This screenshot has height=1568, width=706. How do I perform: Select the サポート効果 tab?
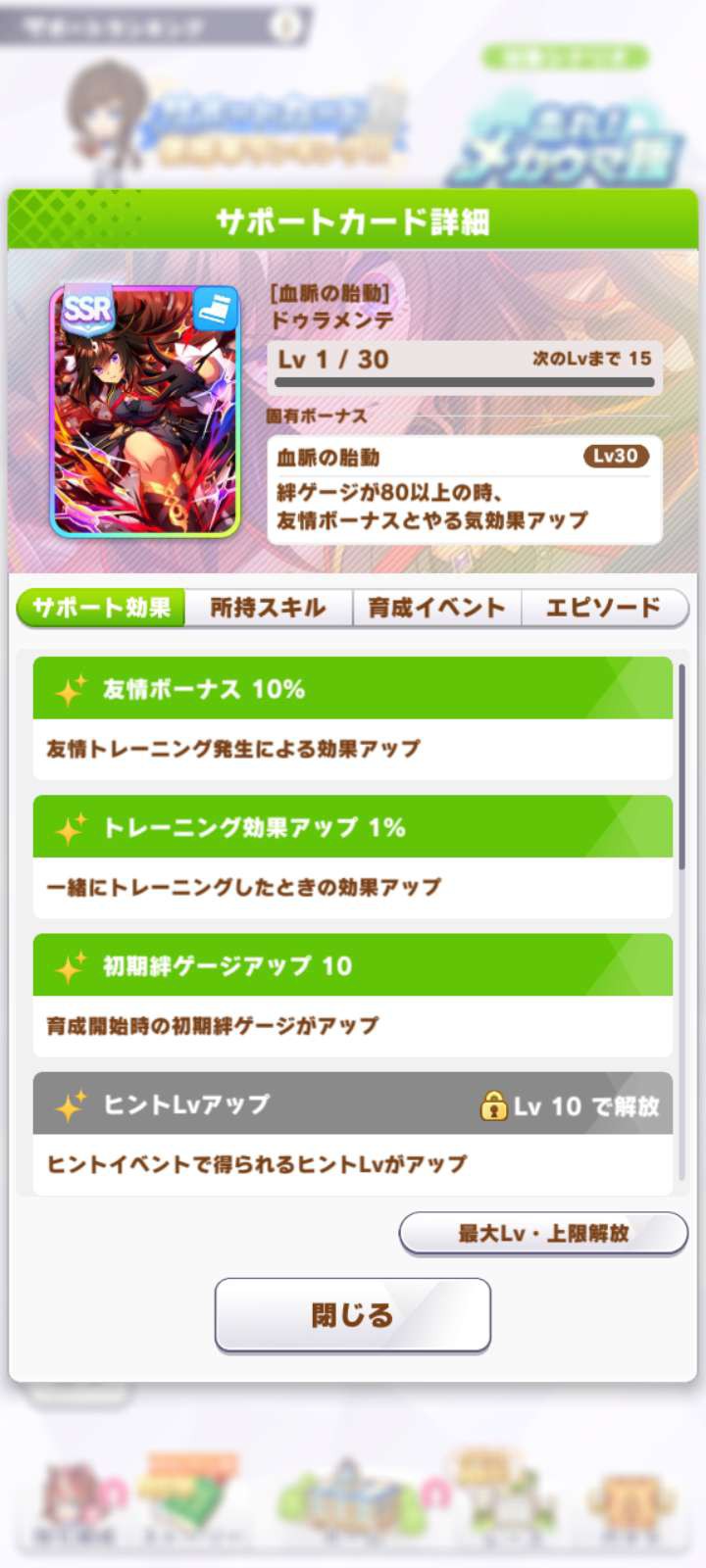pyautogui.click(x=101, y=608)
